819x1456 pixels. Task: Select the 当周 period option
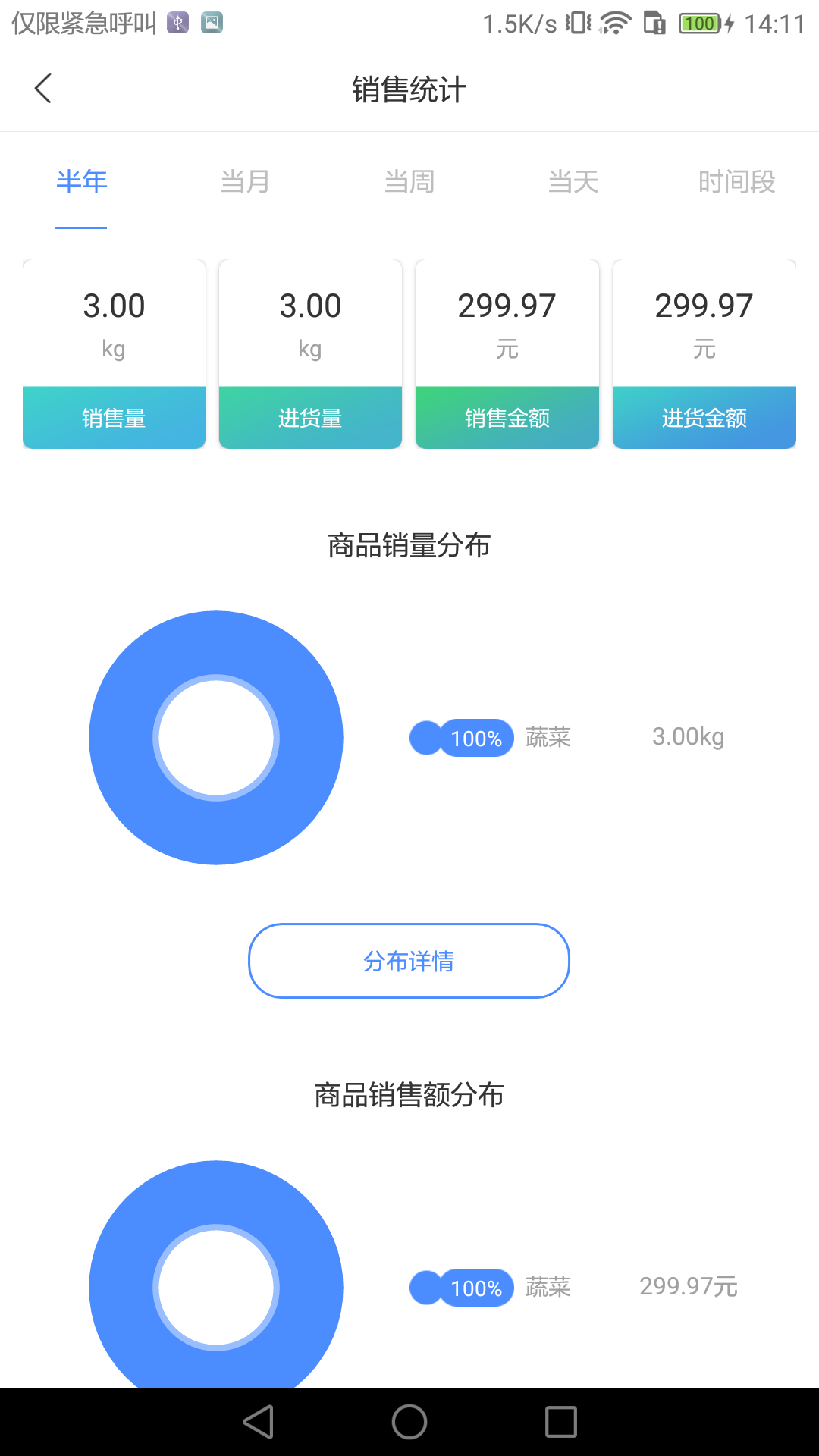point(409,181)
